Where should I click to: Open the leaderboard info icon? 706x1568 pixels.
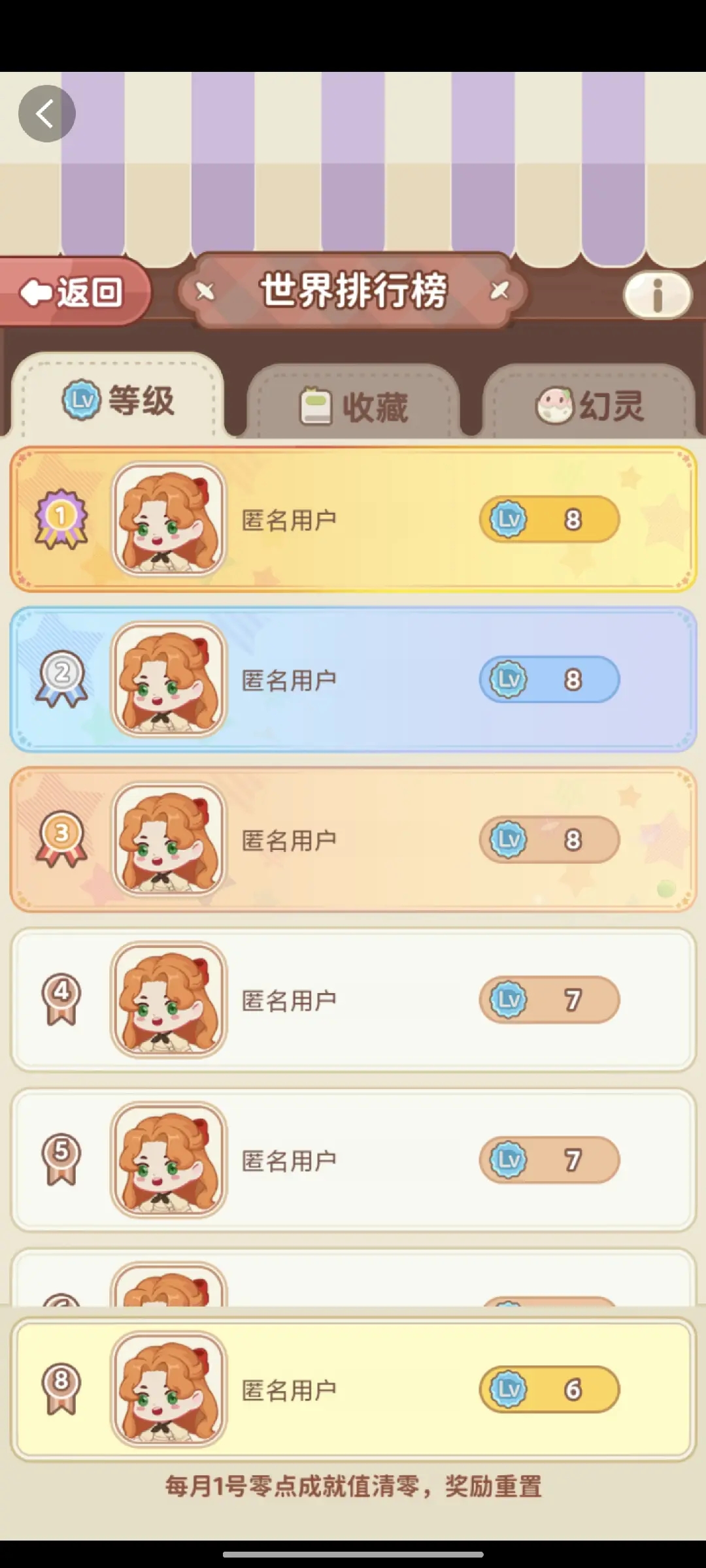coord(657,295)
